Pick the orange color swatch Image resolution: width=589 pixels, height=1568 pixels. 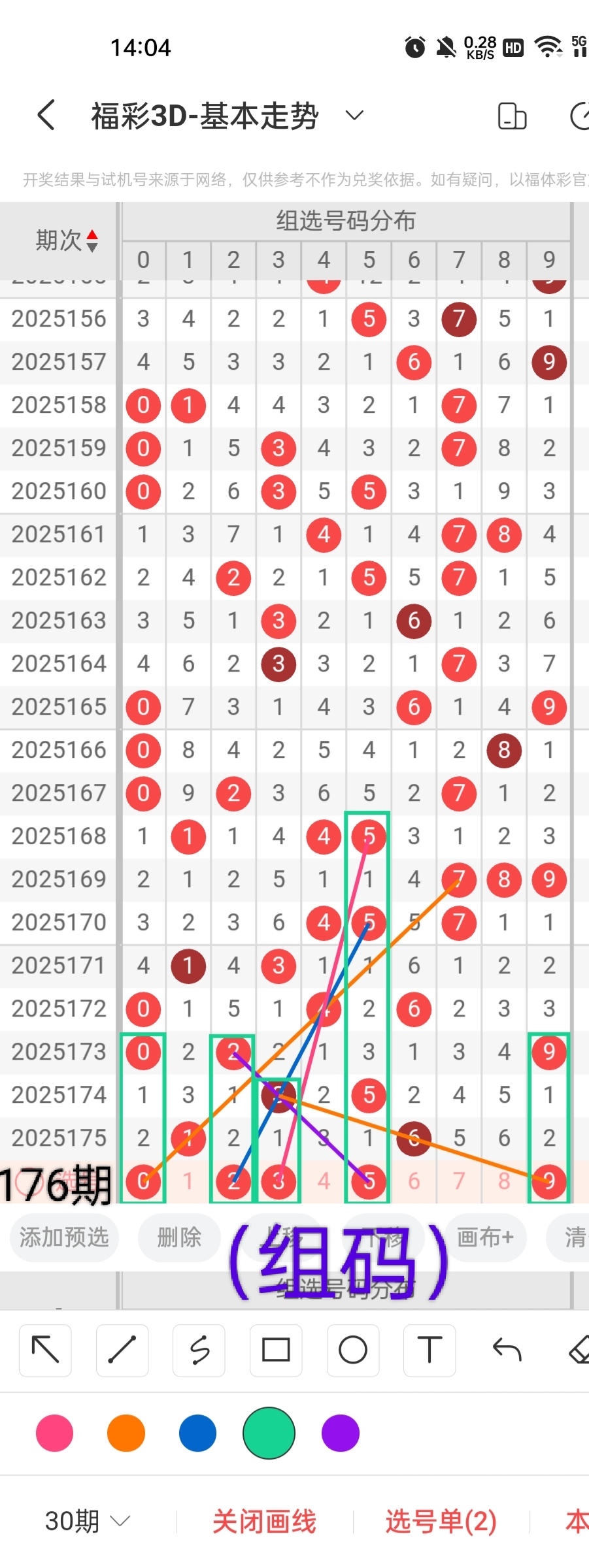coord(126,1433)
